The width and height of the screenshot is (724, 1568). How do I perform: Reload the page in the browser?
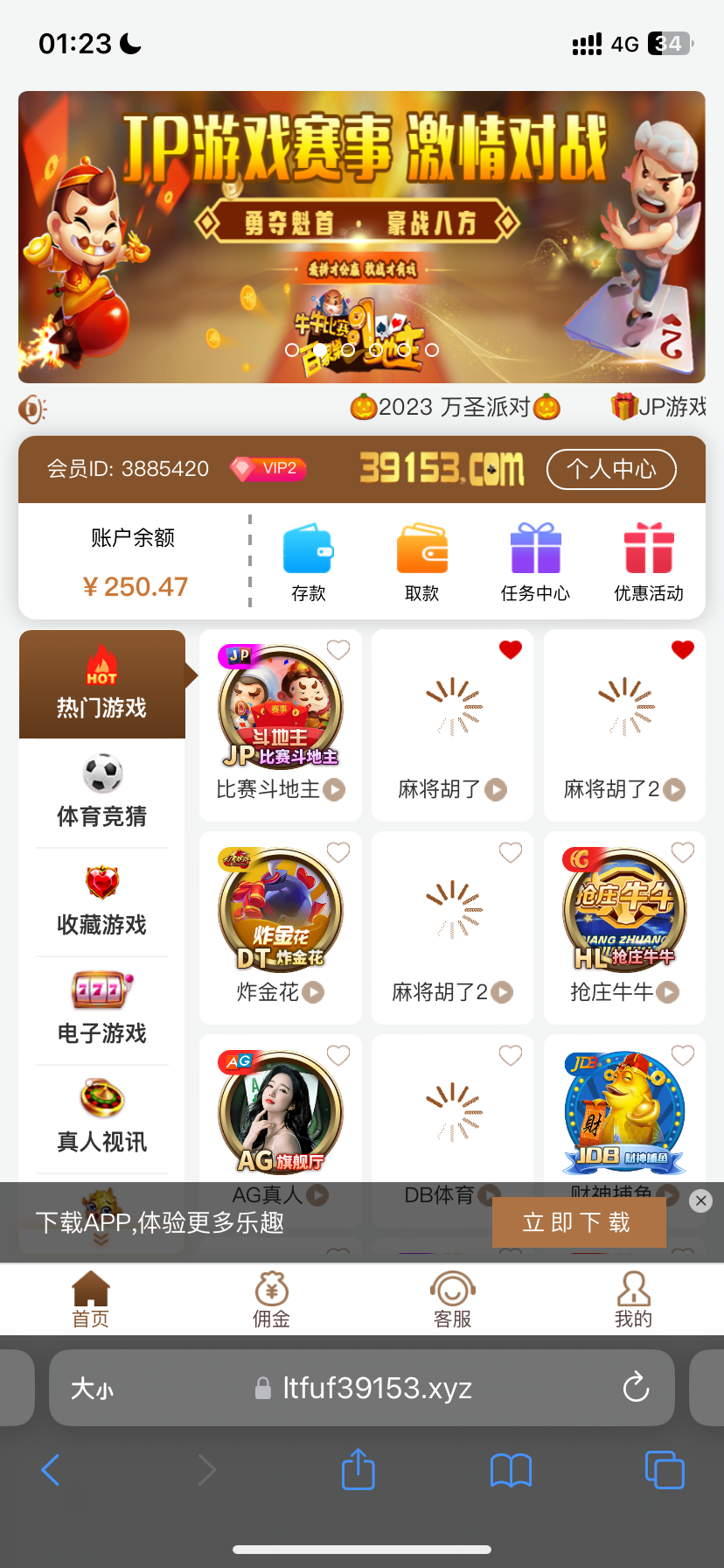[636, 1387]
